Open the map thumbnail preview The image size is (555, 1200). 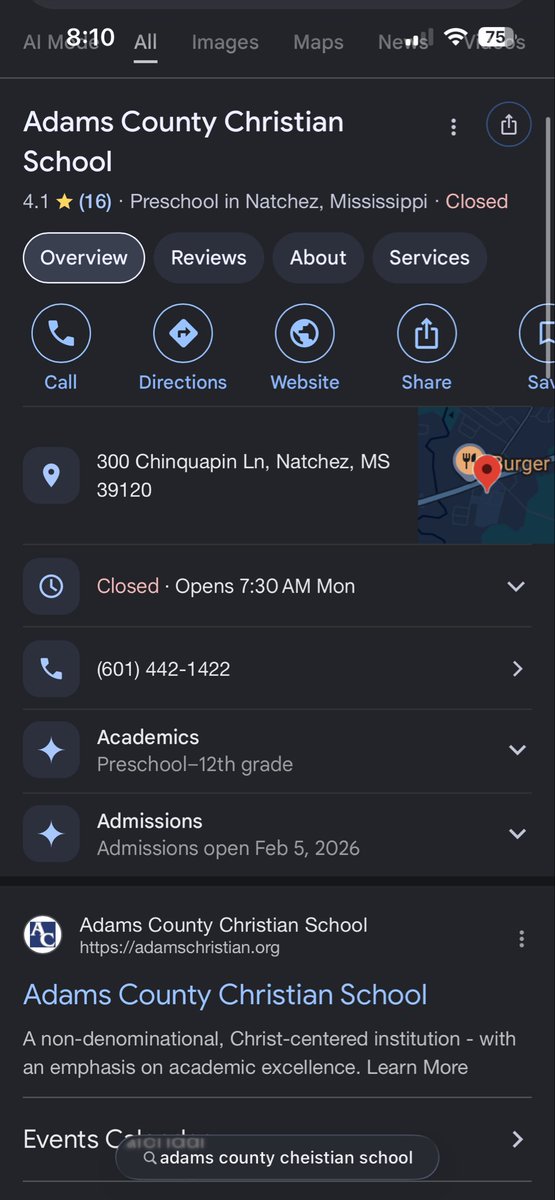pyautogui.click(x=486, y=475)
